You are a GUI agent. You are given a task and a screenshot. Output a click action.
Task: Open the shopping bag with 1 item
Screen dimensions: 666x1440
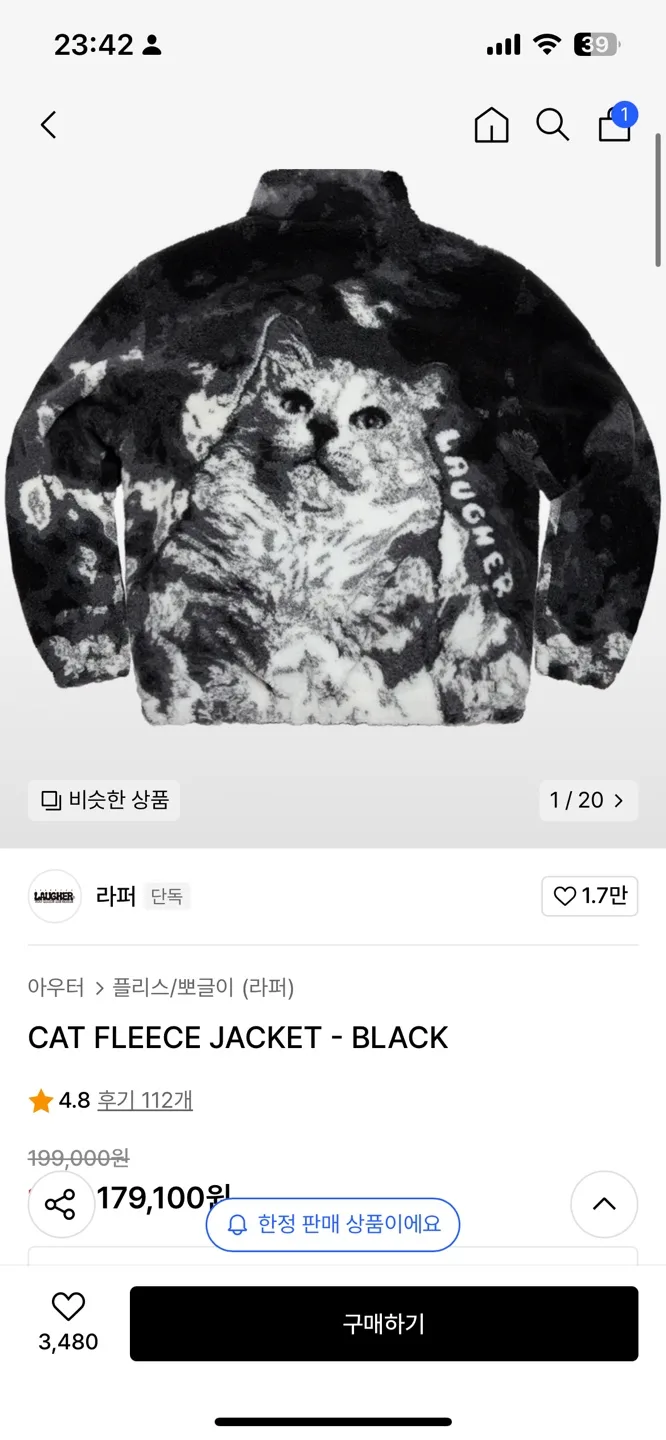coord(615,124)
